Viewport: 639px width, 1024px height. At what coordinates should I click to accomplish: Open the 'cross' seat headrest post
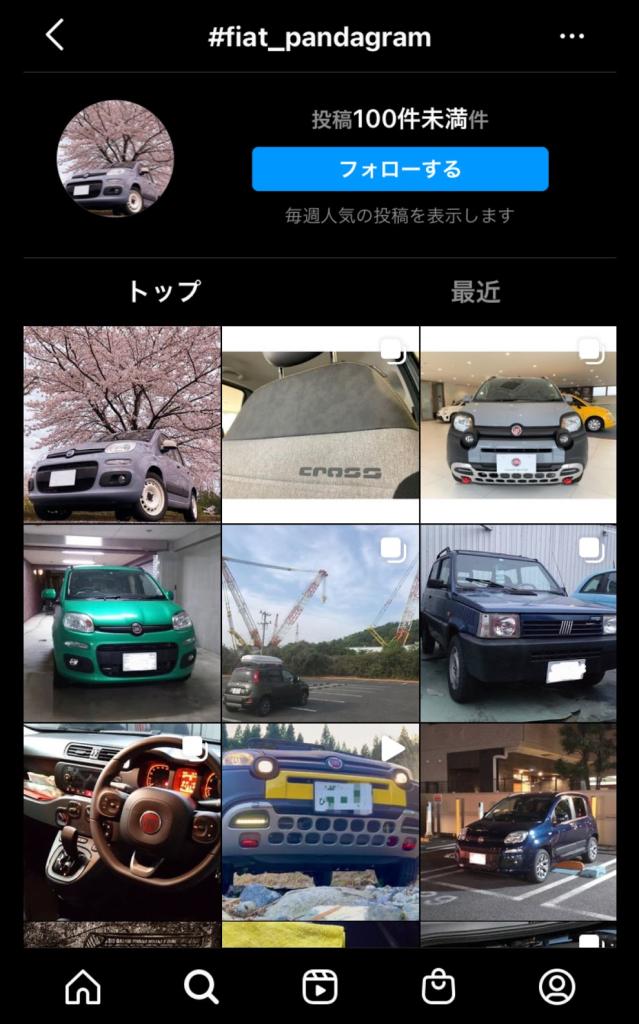(320, 423)
